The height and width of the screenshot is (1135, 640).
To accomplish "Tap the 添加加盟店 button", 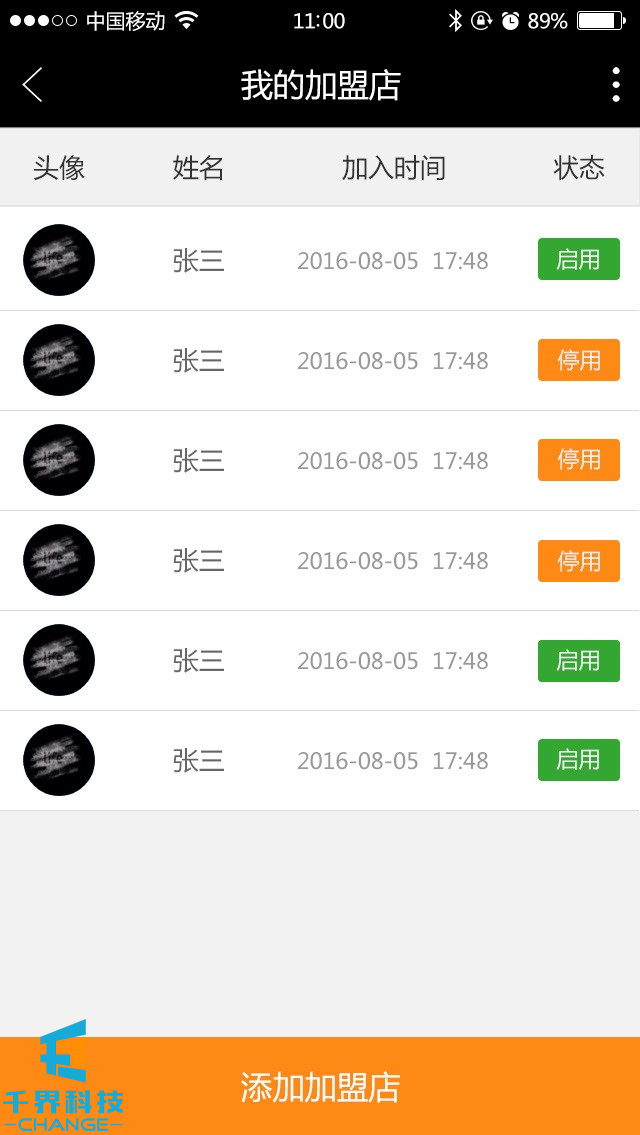I will (320, 1087).
